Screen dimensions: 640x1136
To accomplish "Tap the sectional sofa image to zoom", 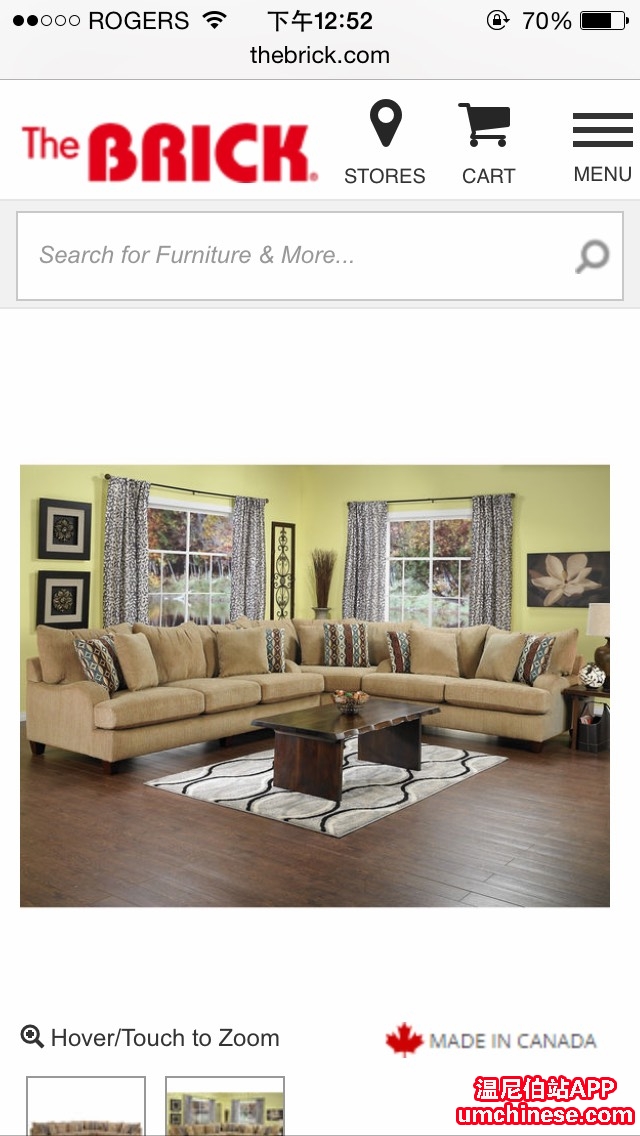I will coord(315,685).
